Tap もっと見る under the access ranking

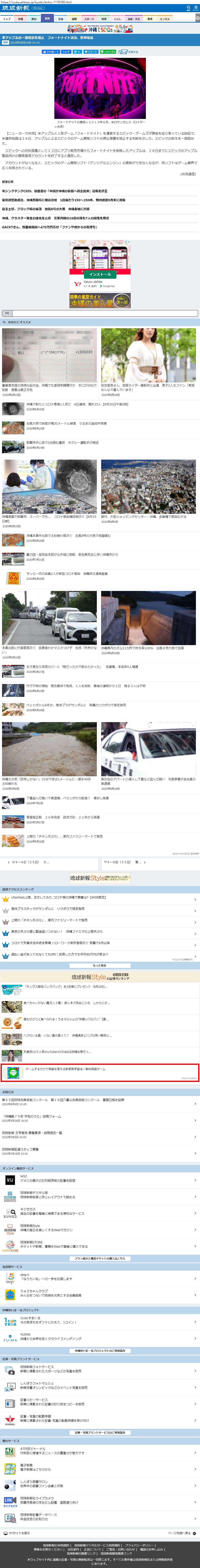click(100, 965)
